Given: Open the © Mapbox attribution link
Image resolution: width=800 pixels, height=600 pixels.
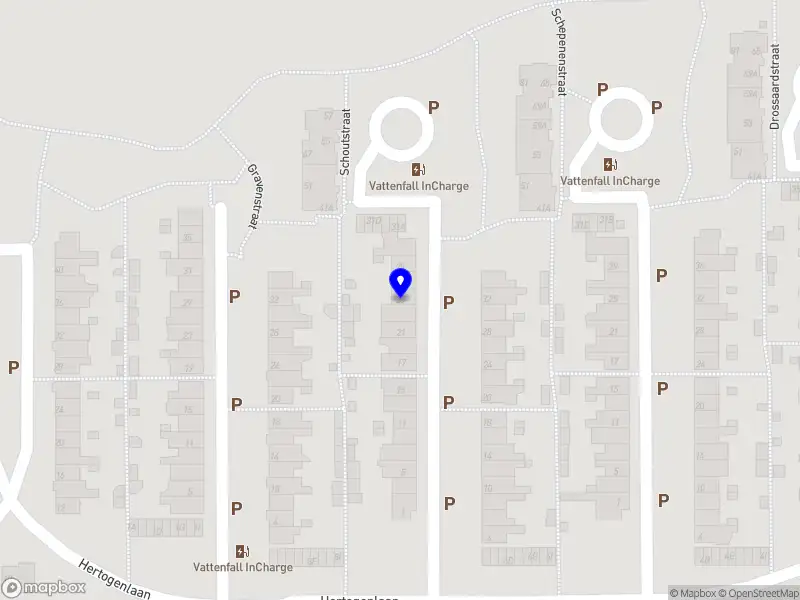Looking at the screenshot, I should (x=693, y=593).
